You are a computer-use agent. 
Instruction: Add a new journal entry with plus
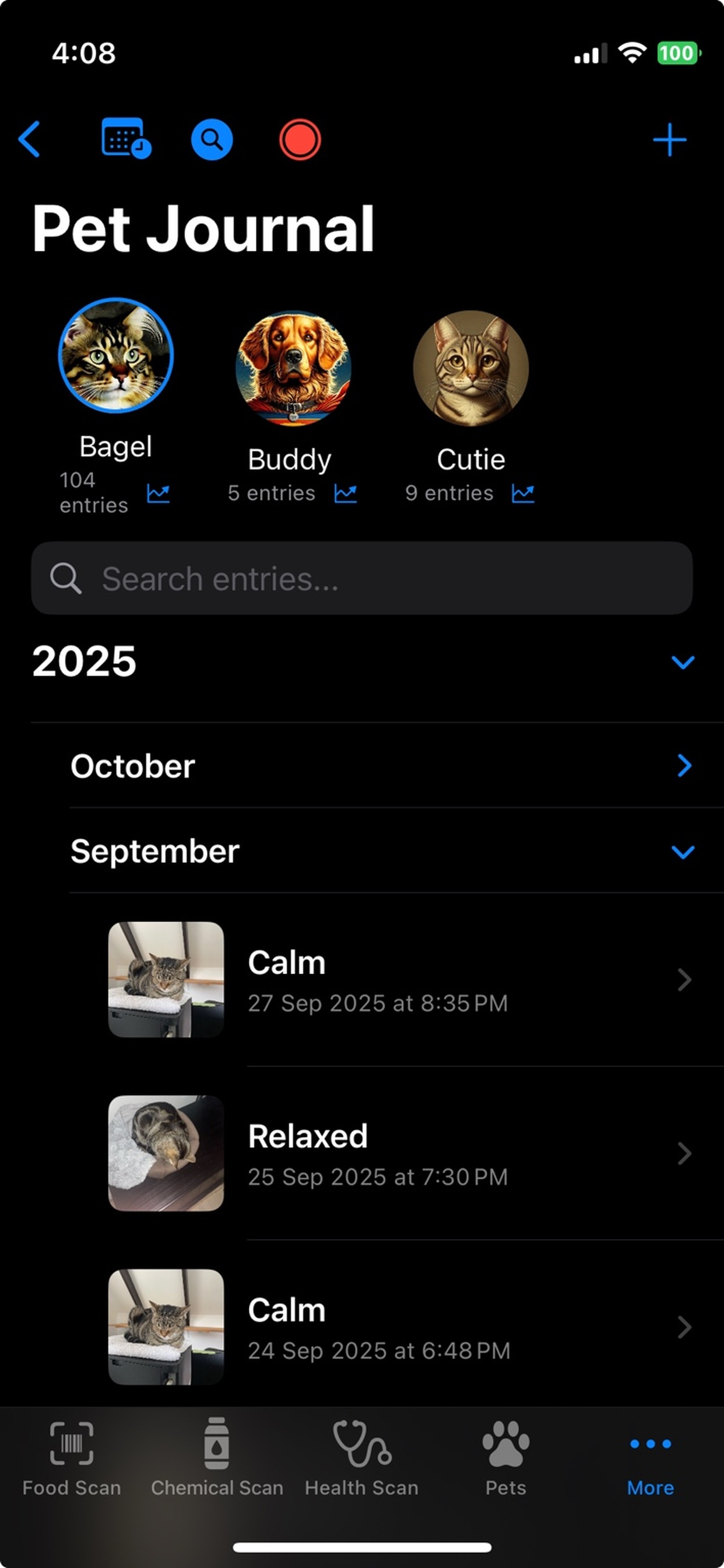[669, 139]
